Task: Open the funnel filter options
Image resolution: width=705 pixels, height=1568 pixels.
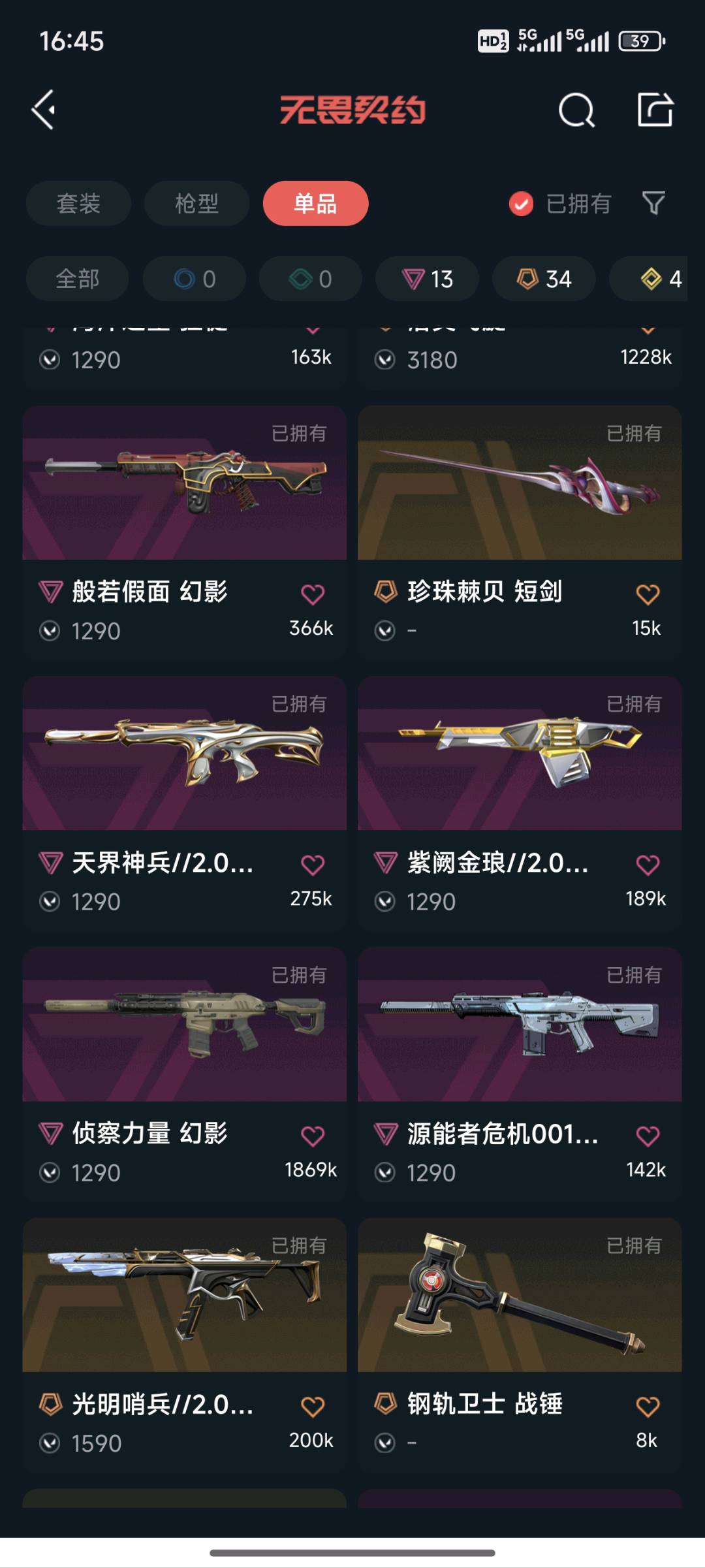Action: pos(653,204)
